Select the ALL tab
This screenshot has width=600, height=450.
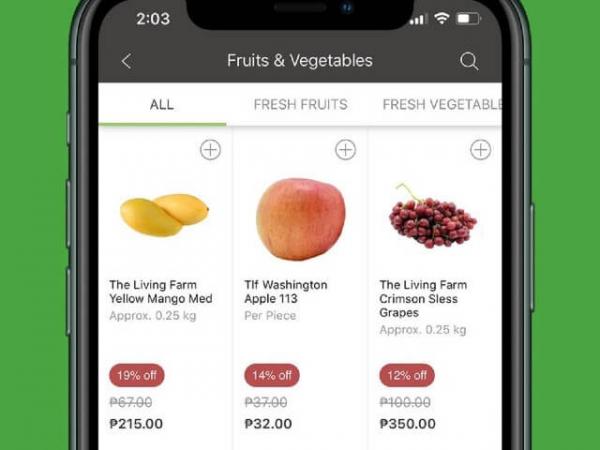click(x=161, y=104)
